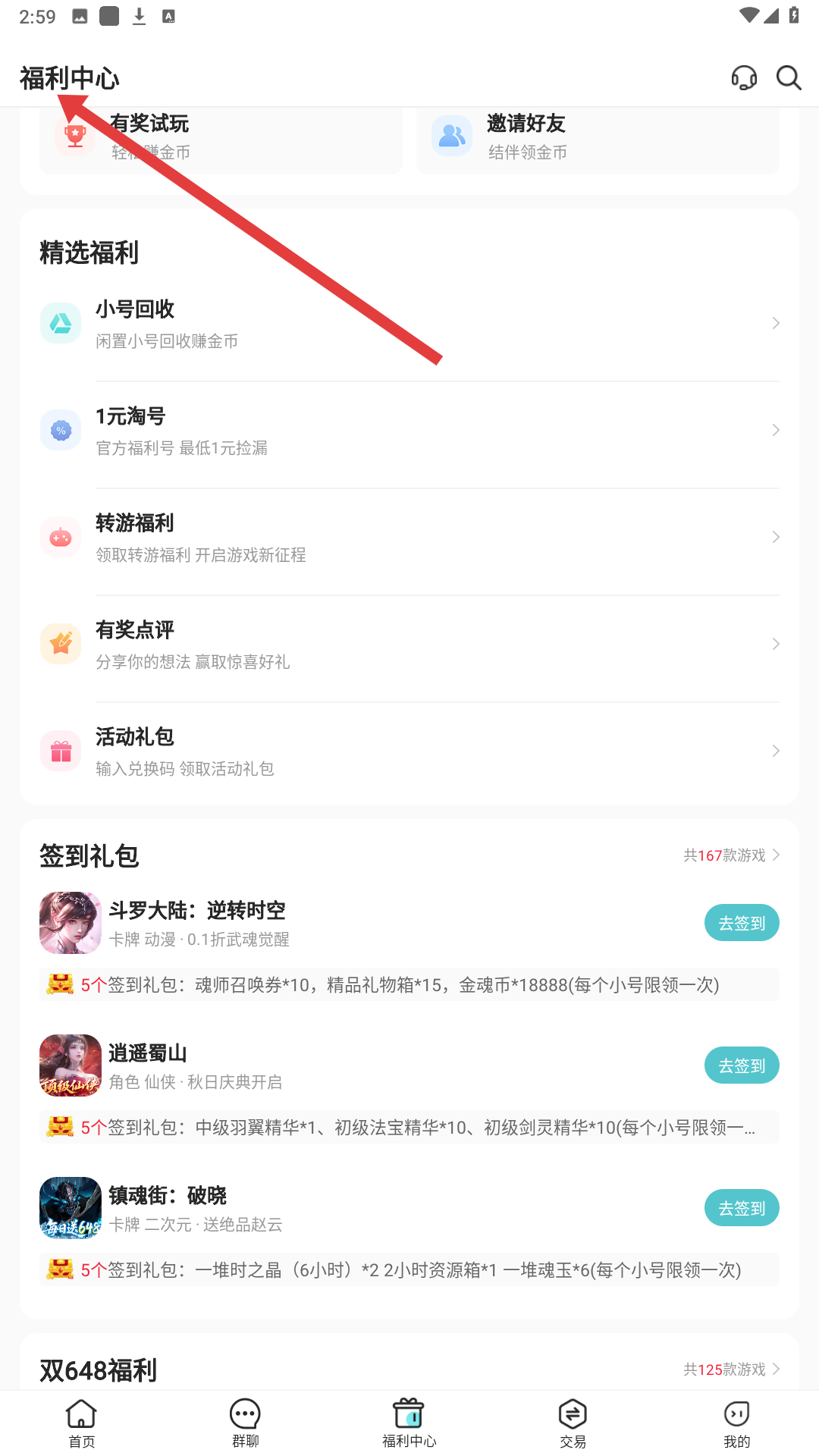Viewport: 819px width, 1456px height.
Task: Switch to the 首页 tab
Action: click(x=82, y=1423)
